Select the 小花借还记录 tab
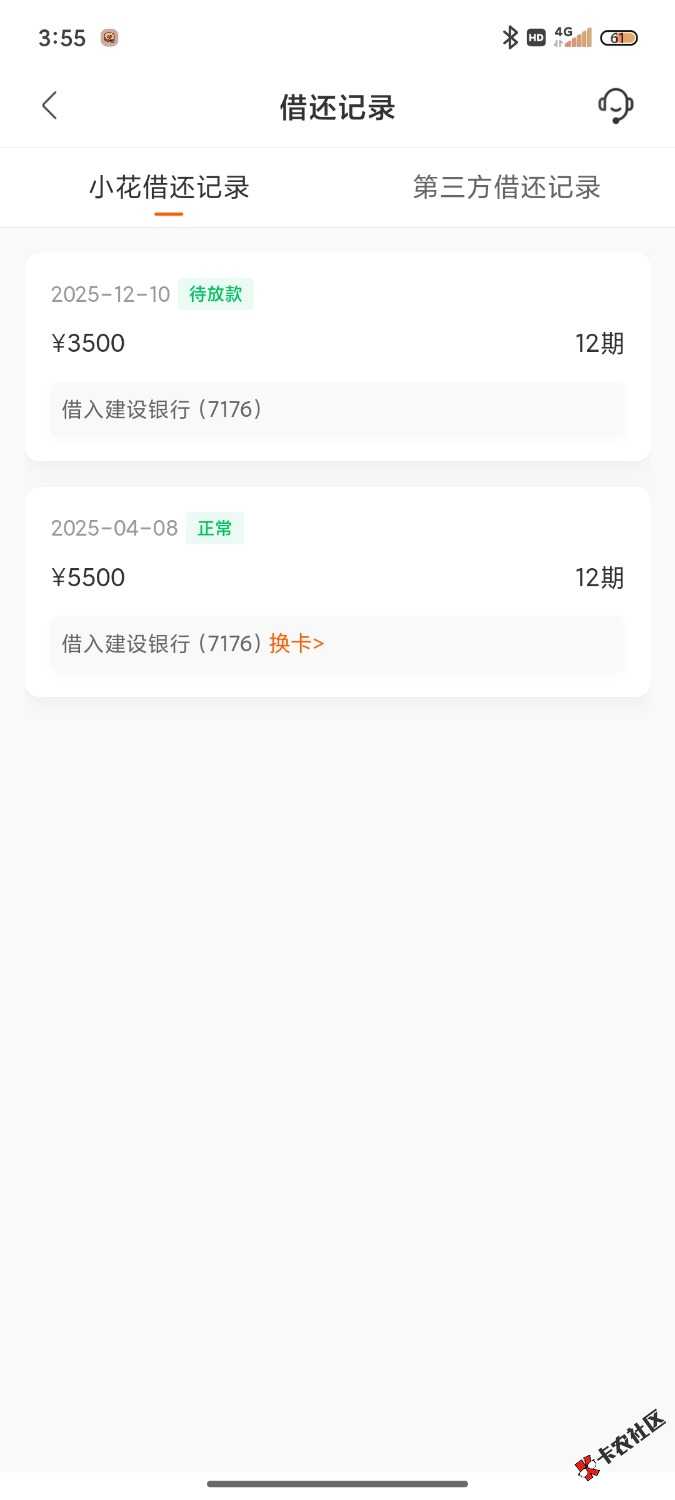 pyautogui.click(x=169, y=188)
